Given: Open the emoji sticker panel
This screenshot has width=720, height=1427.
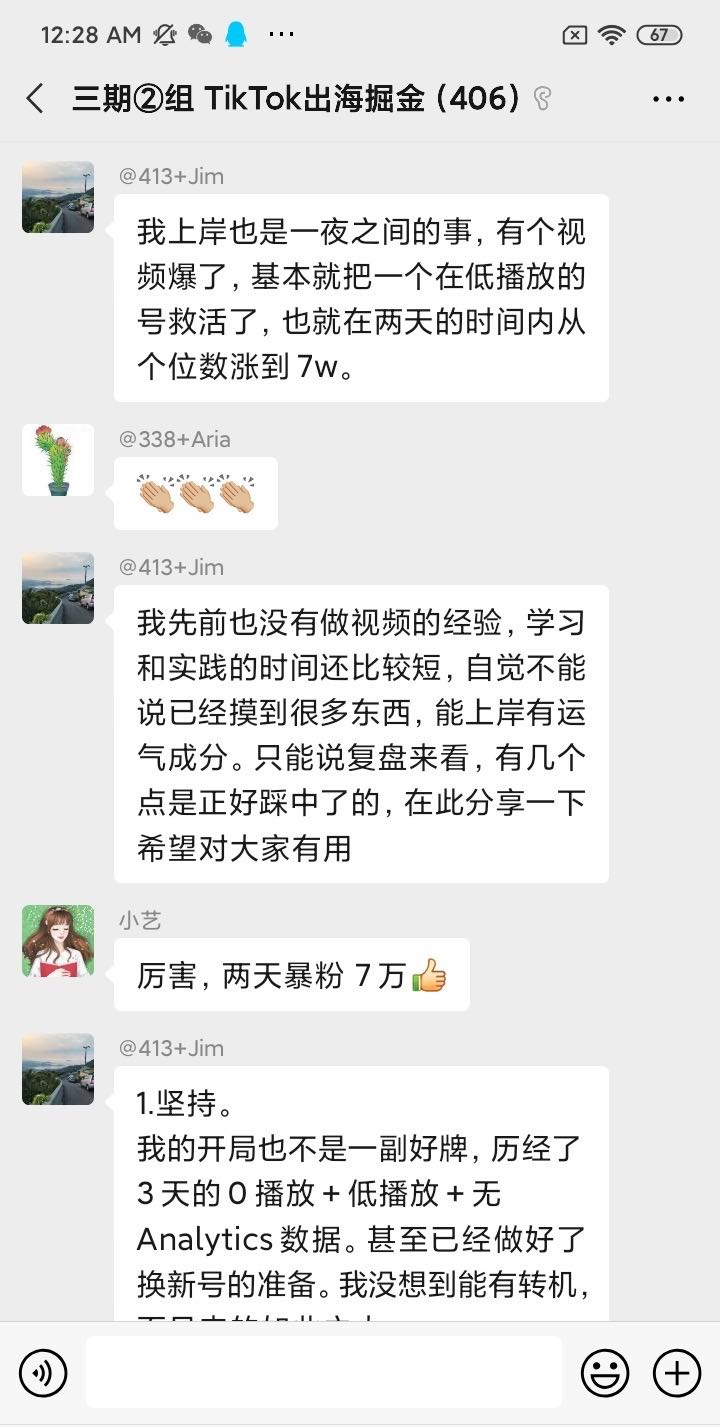Looking at the screenshot, I should tap(606, 1373).
